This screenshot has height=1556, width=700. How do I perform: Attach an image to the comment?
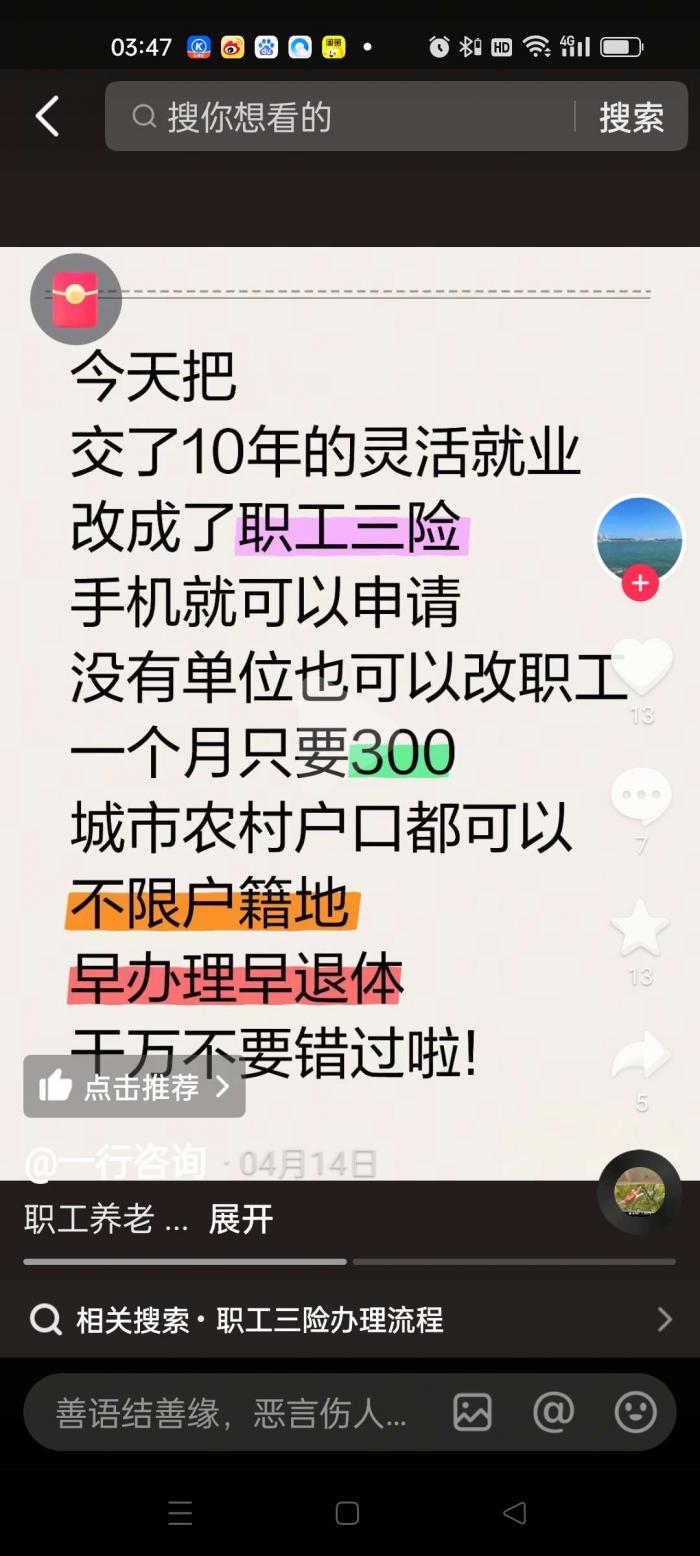(472, 1412)
